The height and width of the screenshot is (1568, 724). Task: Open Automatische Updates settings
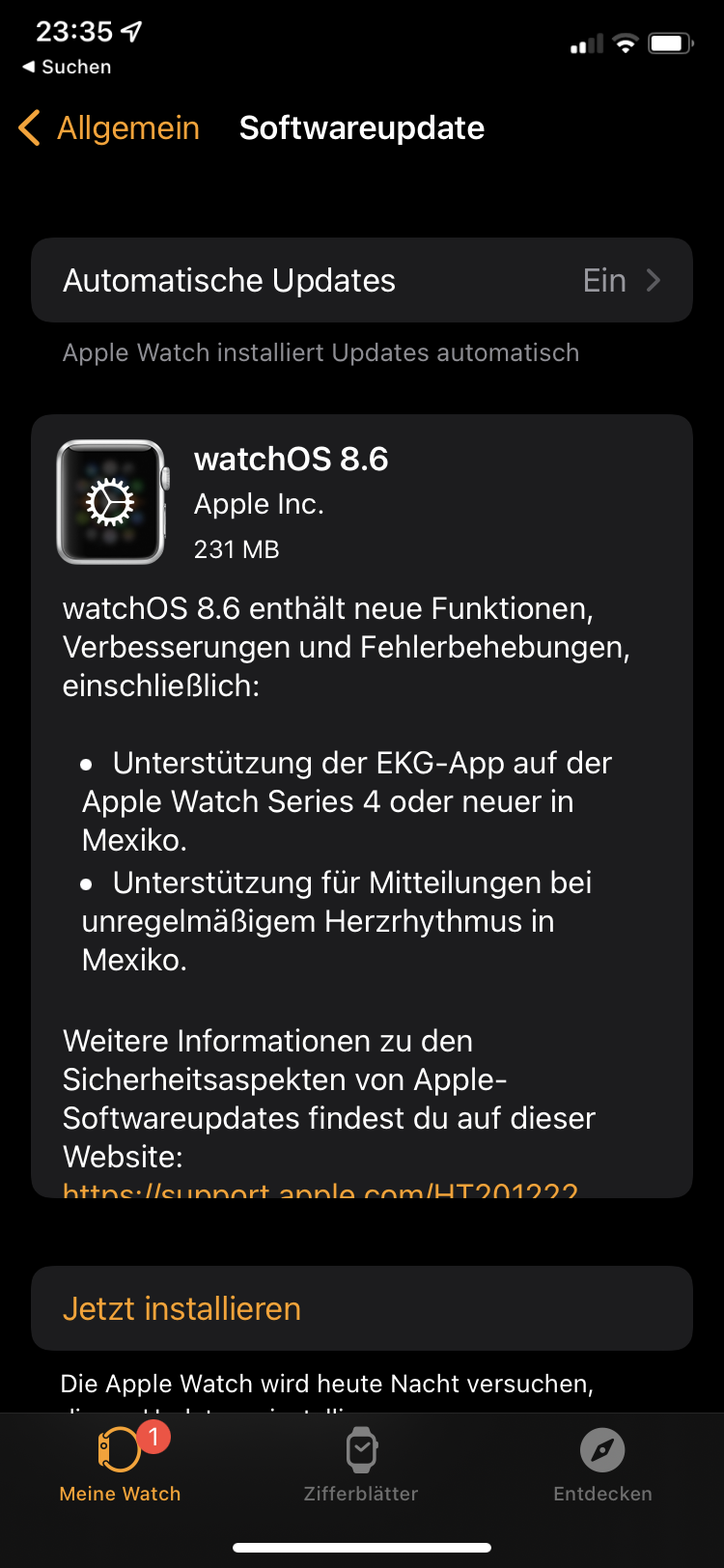coord(361,280)
